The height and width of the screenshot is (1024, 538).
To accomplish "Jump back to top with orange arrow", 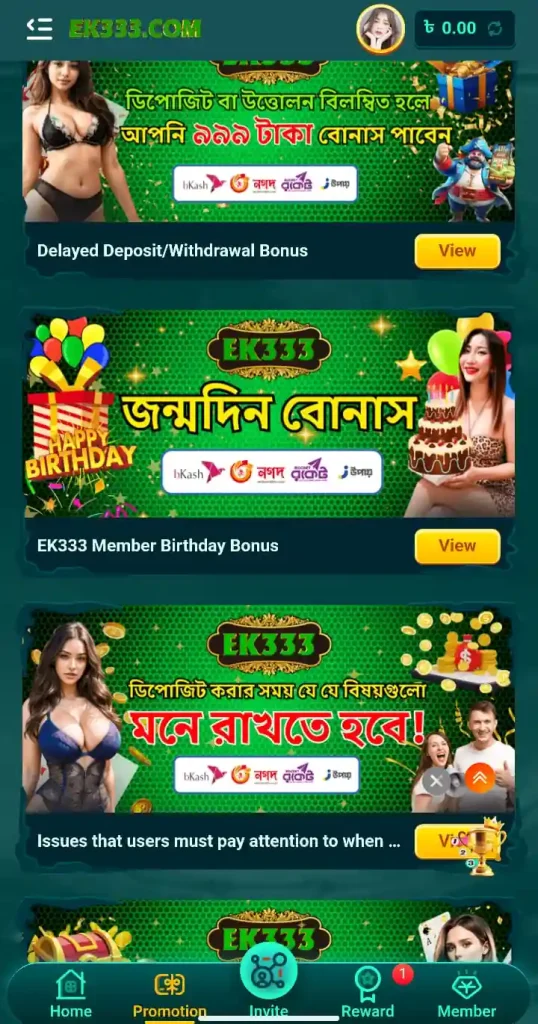I will pos(480,778).
